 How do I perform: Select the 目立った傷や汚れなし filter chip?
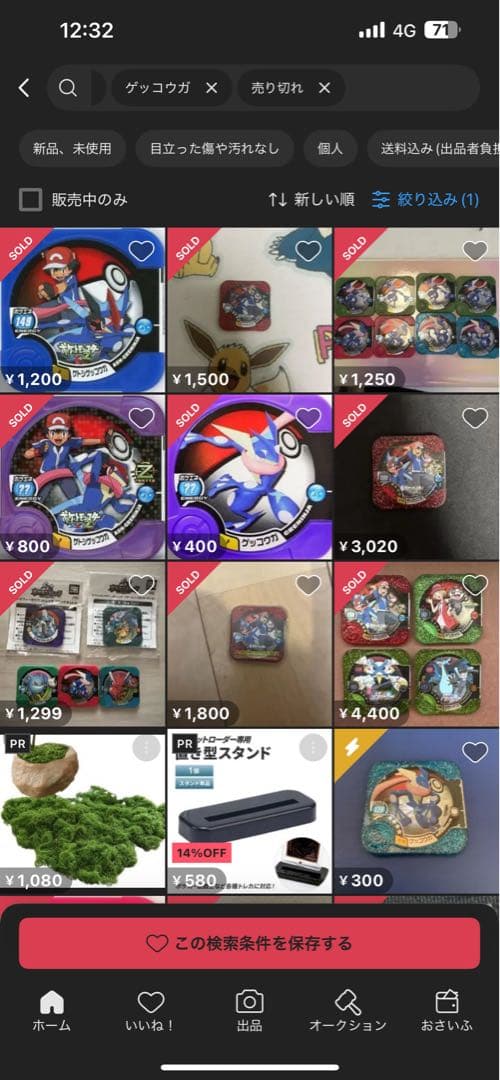(x=214, y=149)
